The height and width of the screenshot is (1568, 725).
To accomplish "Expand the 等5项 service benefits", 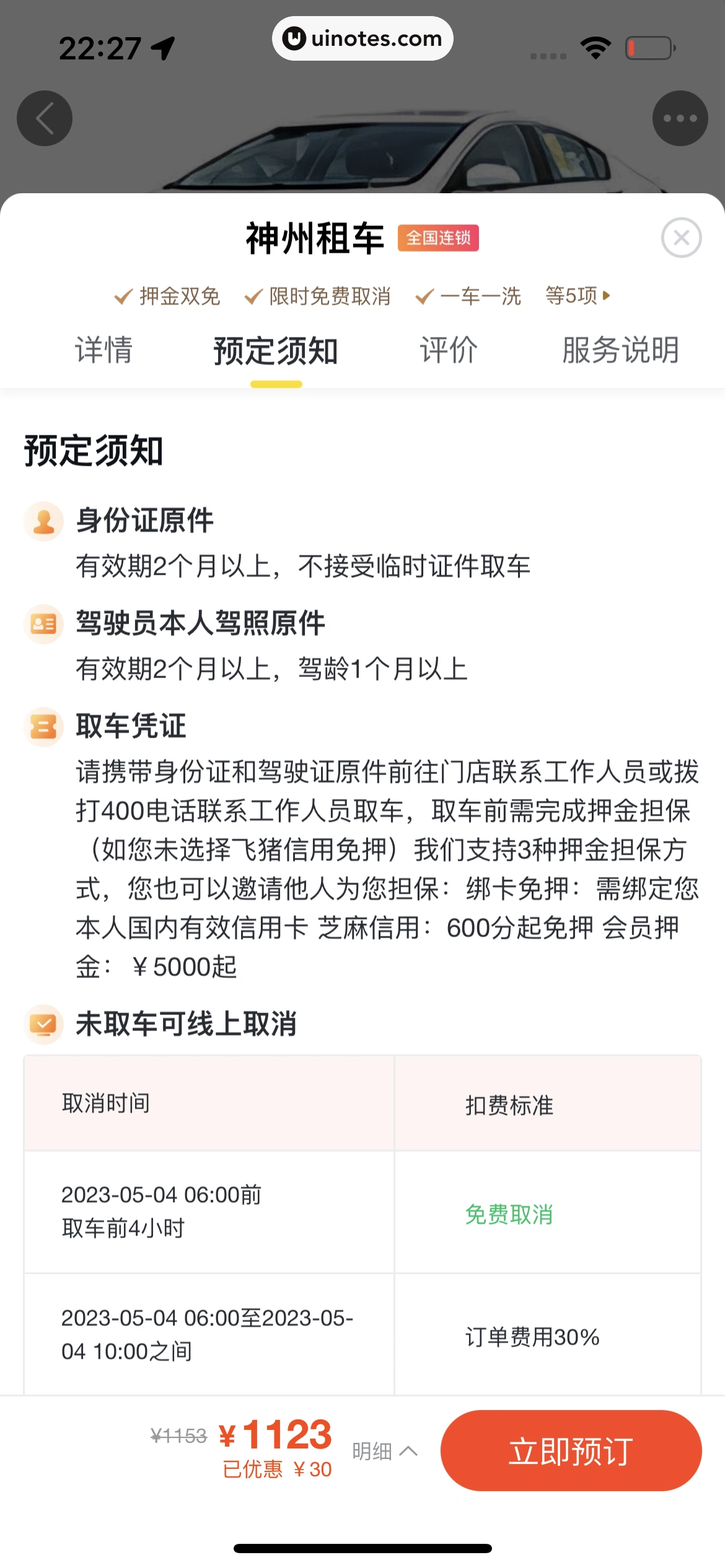I will (578, 296).
